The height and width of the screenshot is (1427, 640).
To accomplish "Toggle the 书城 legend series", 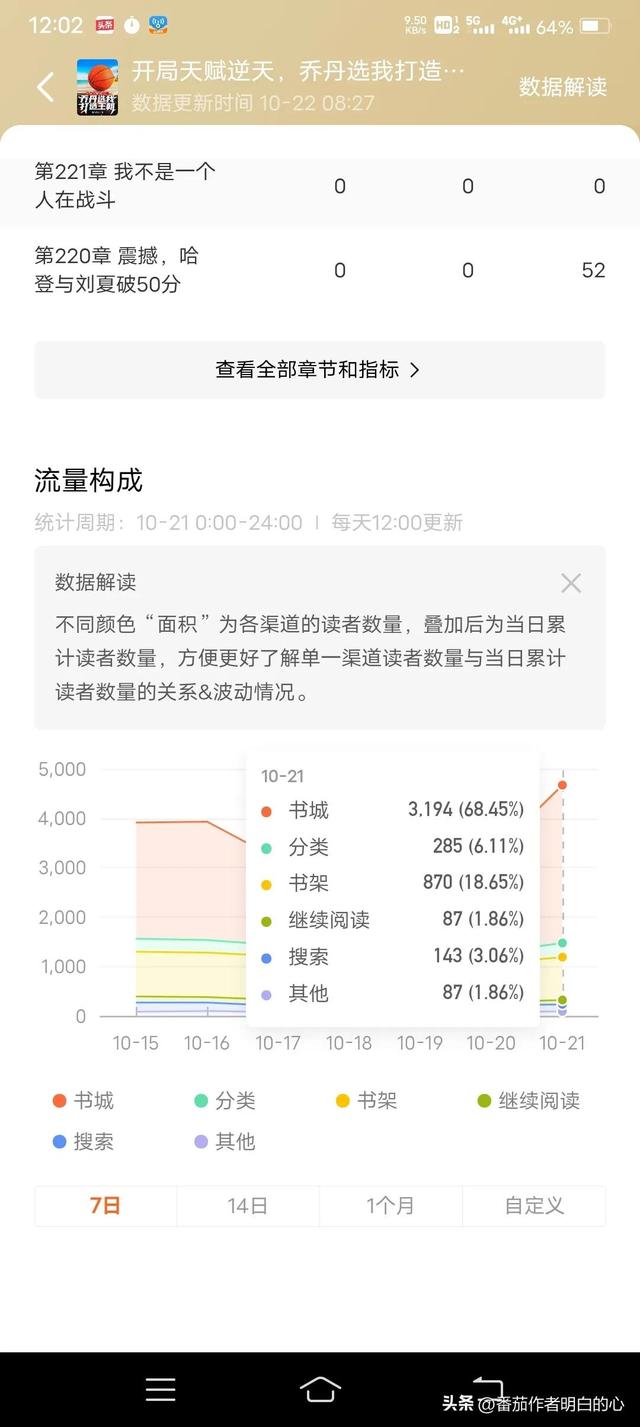I will (x=84, y=1101).
